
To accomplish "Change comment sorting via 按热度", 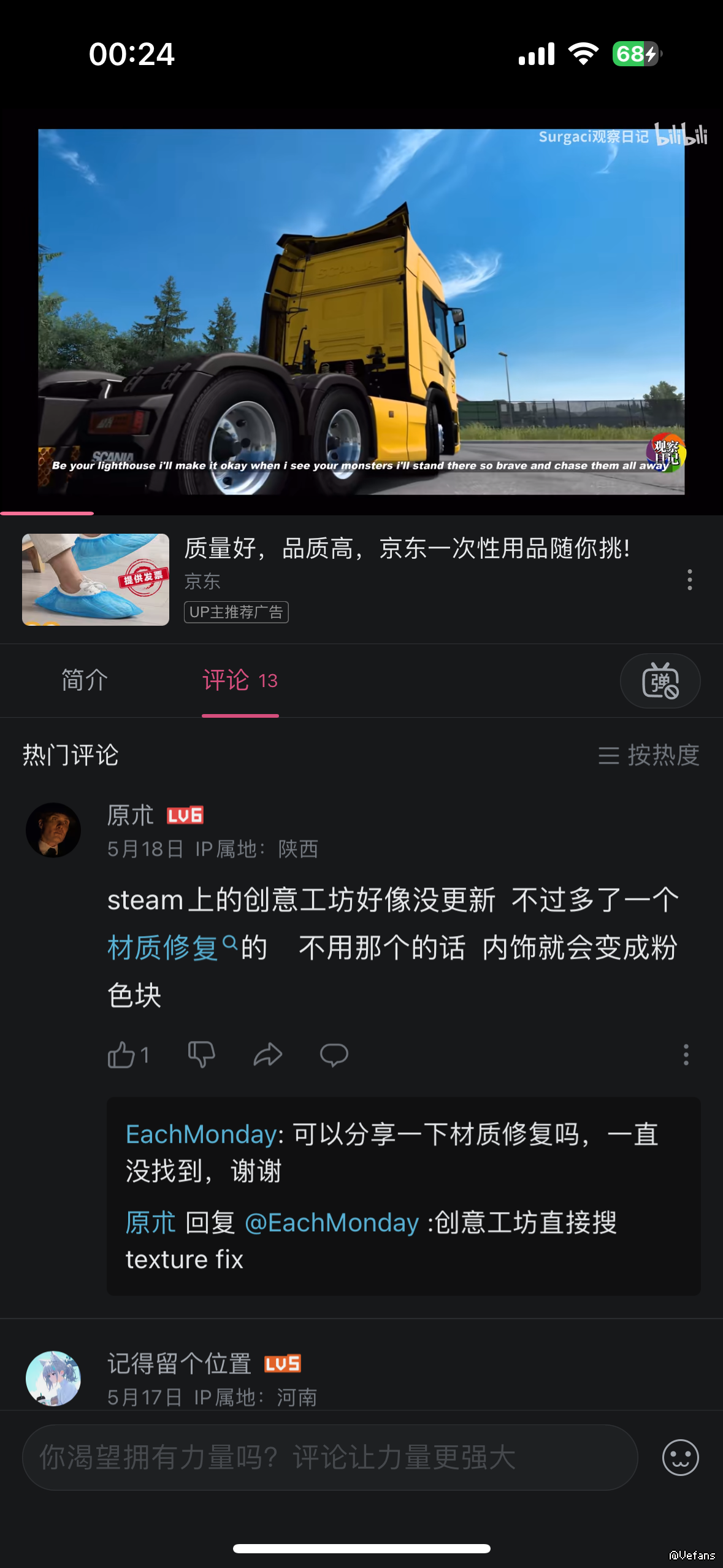I will [x=649, y=755].
